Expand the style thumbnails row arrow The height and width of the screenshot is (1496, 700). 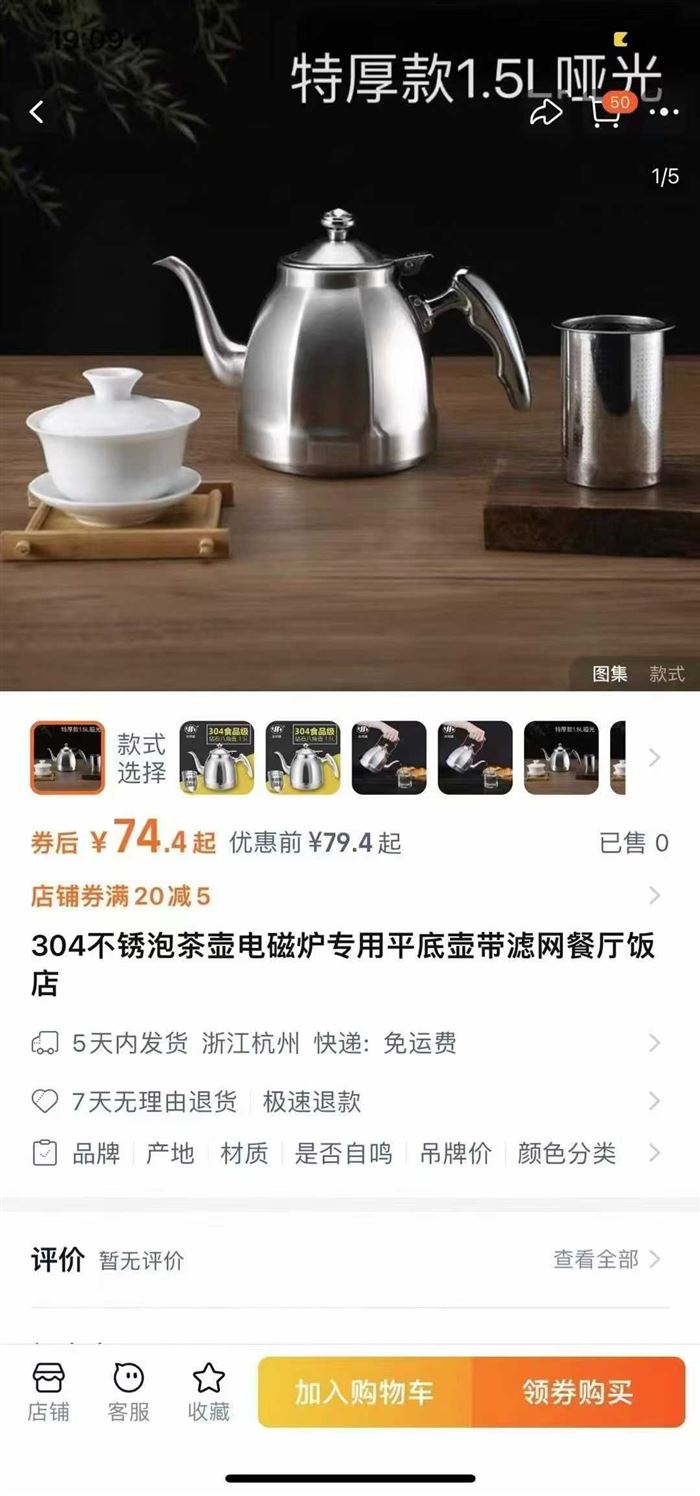[655, 757]
